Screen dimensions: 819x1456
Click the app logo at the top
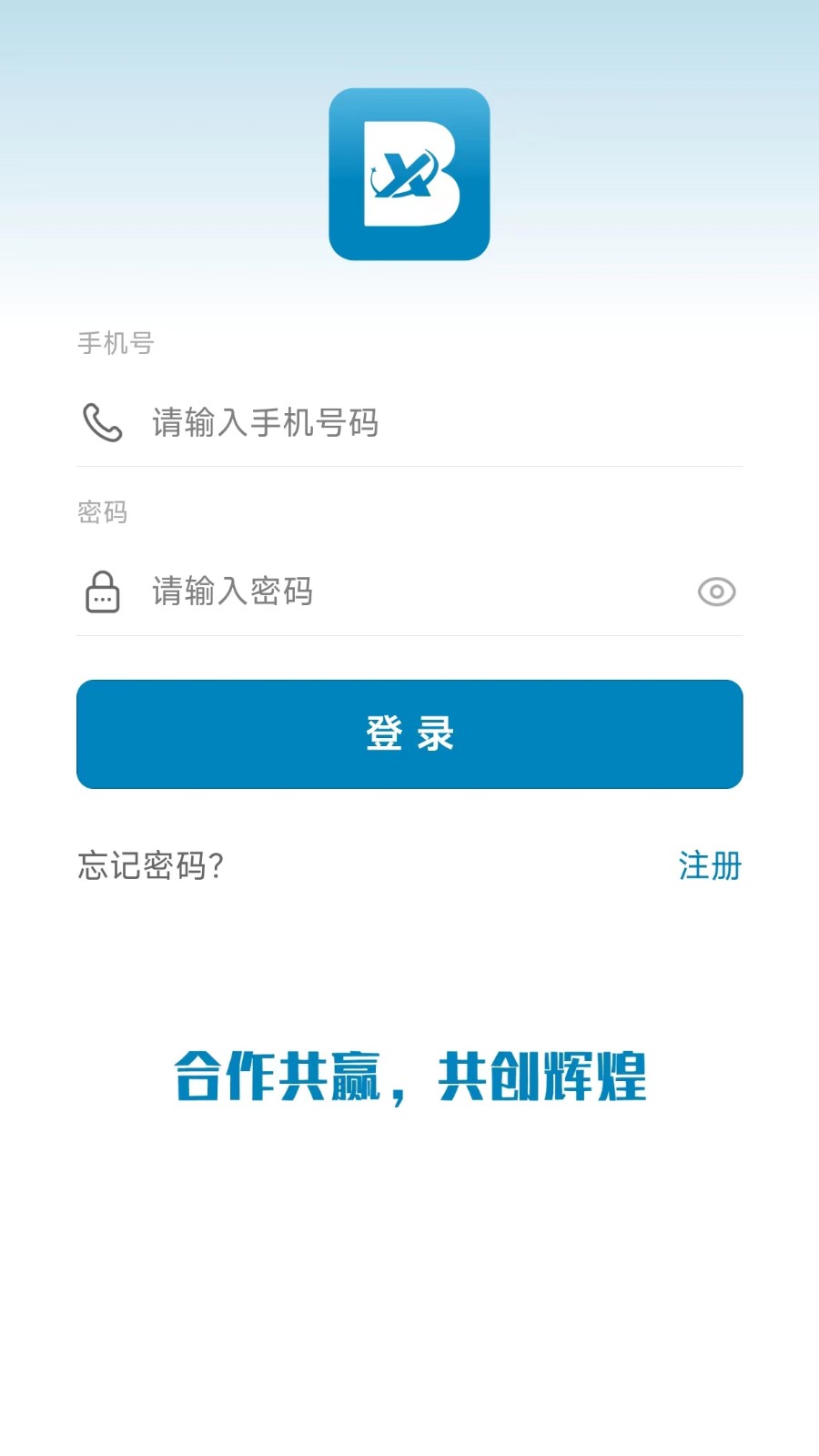[409, 172]
